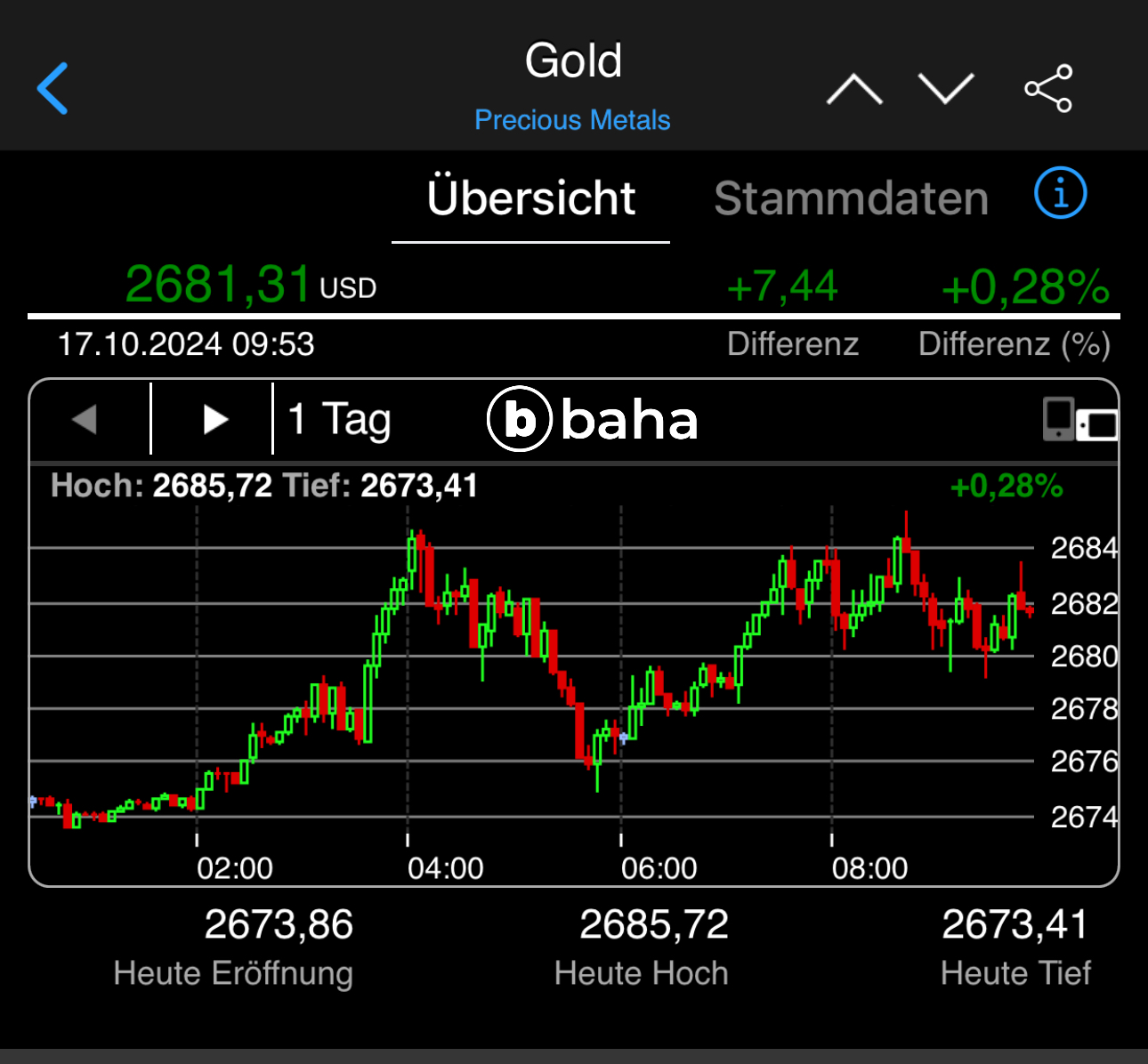Share the Gold quote
Screen dimensions: 1148x1064
pos(1048,89)
